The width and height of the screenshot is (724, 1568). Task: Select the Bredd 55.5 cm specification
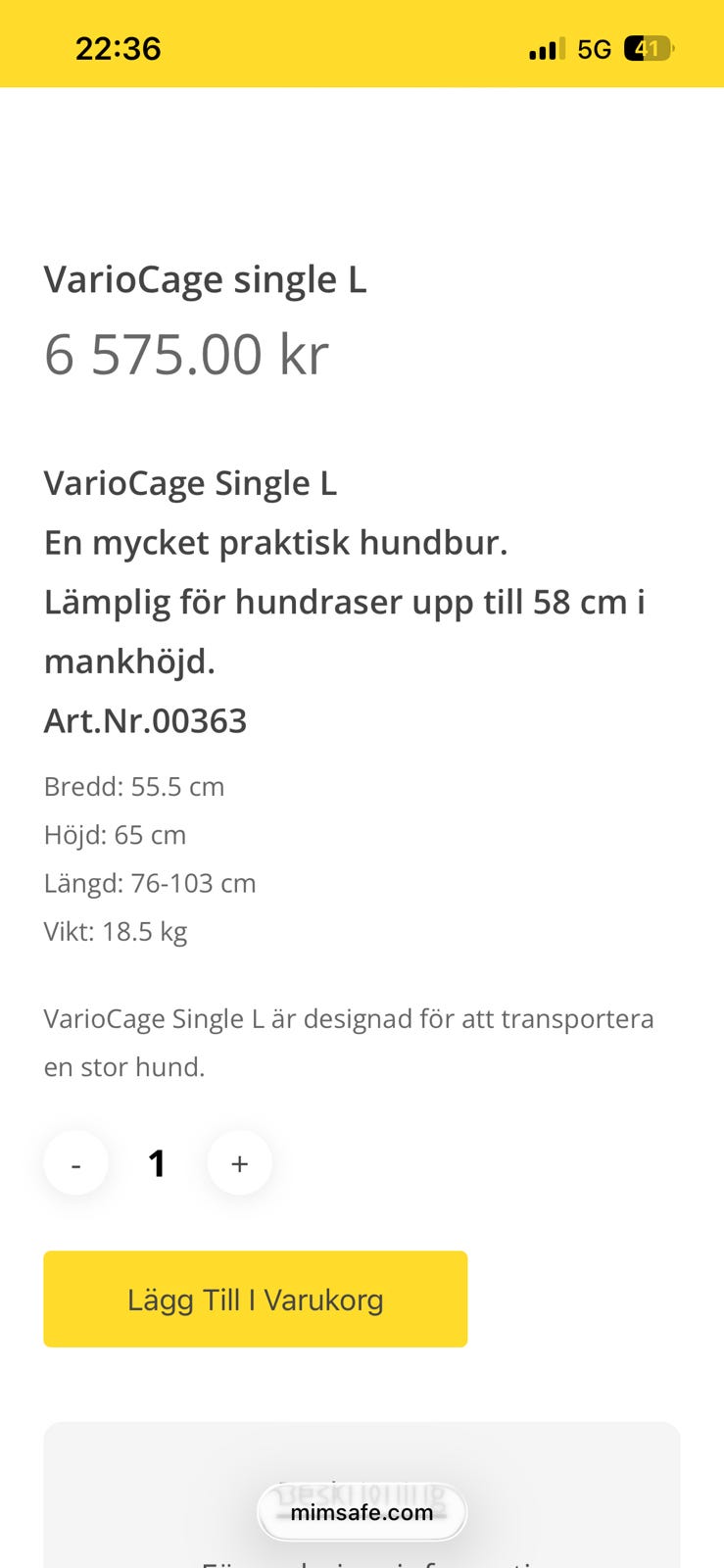pyautogui.click(x=133, y=786)
